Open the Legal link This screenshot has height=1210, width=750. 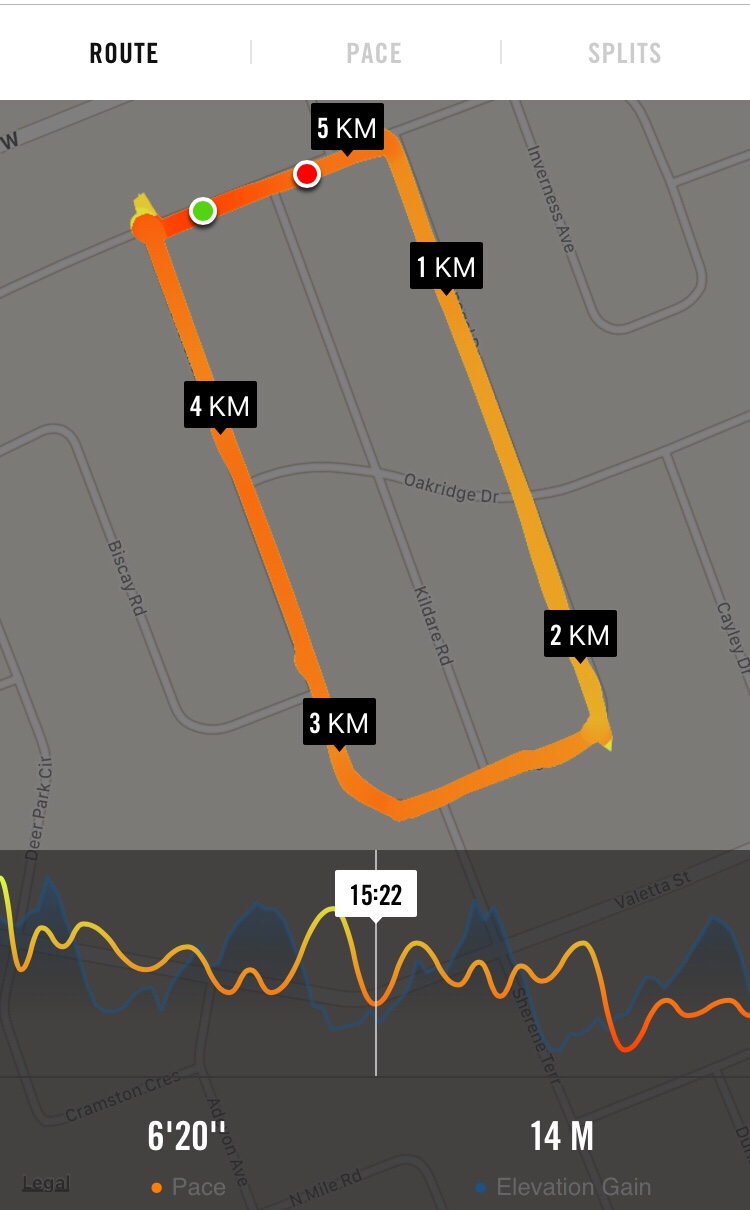(46, 1183)
